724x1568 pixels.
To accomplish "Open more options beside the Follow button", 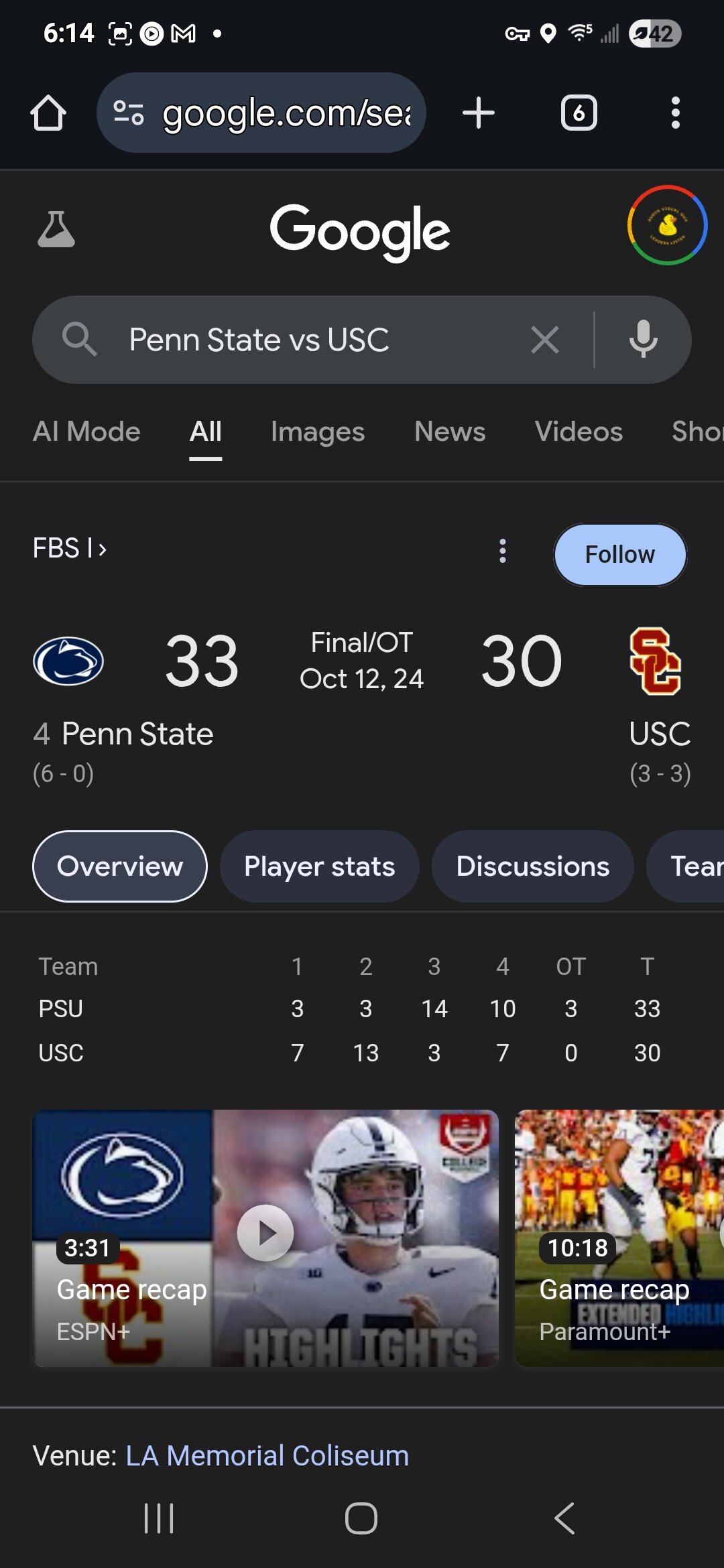I will 503,551.
